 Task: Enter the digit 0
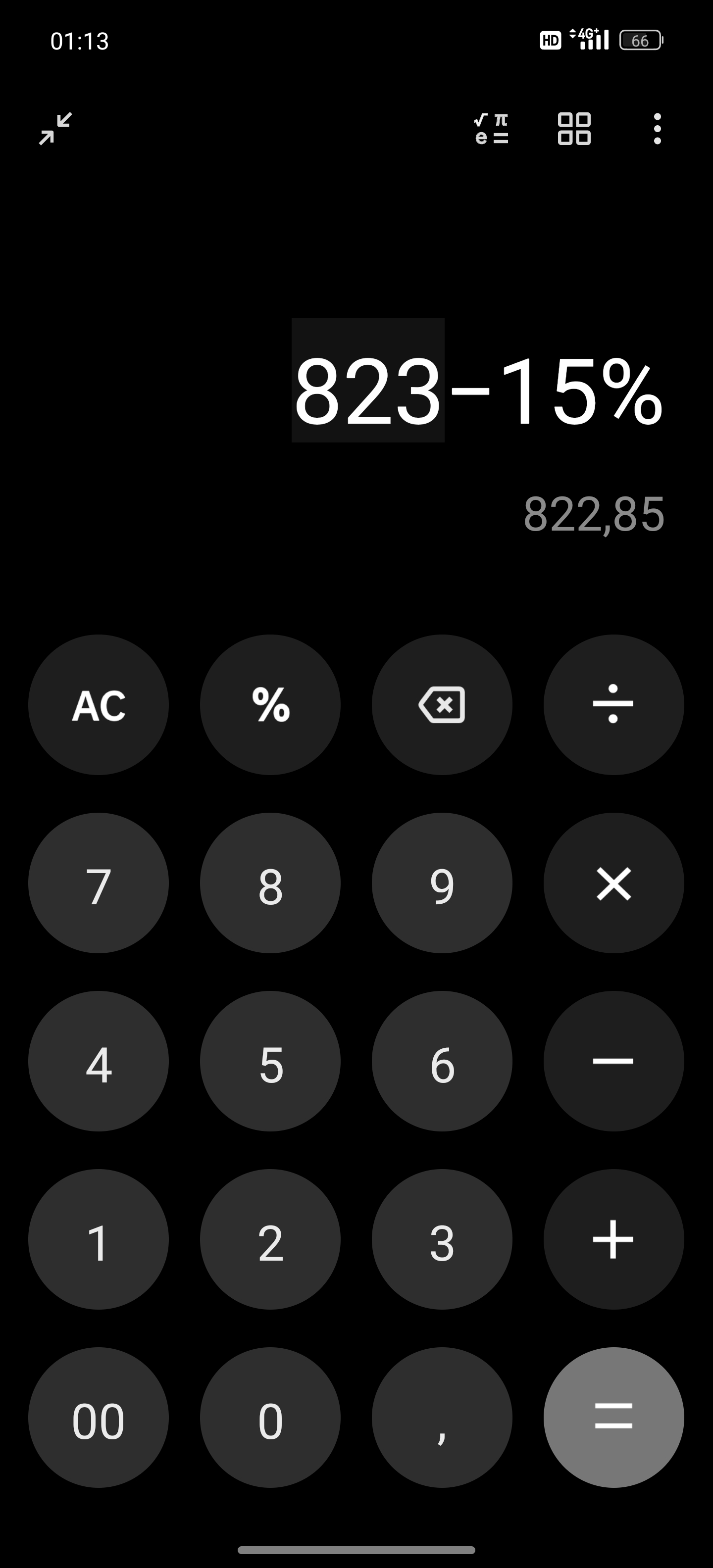(x=270, y=1417)
